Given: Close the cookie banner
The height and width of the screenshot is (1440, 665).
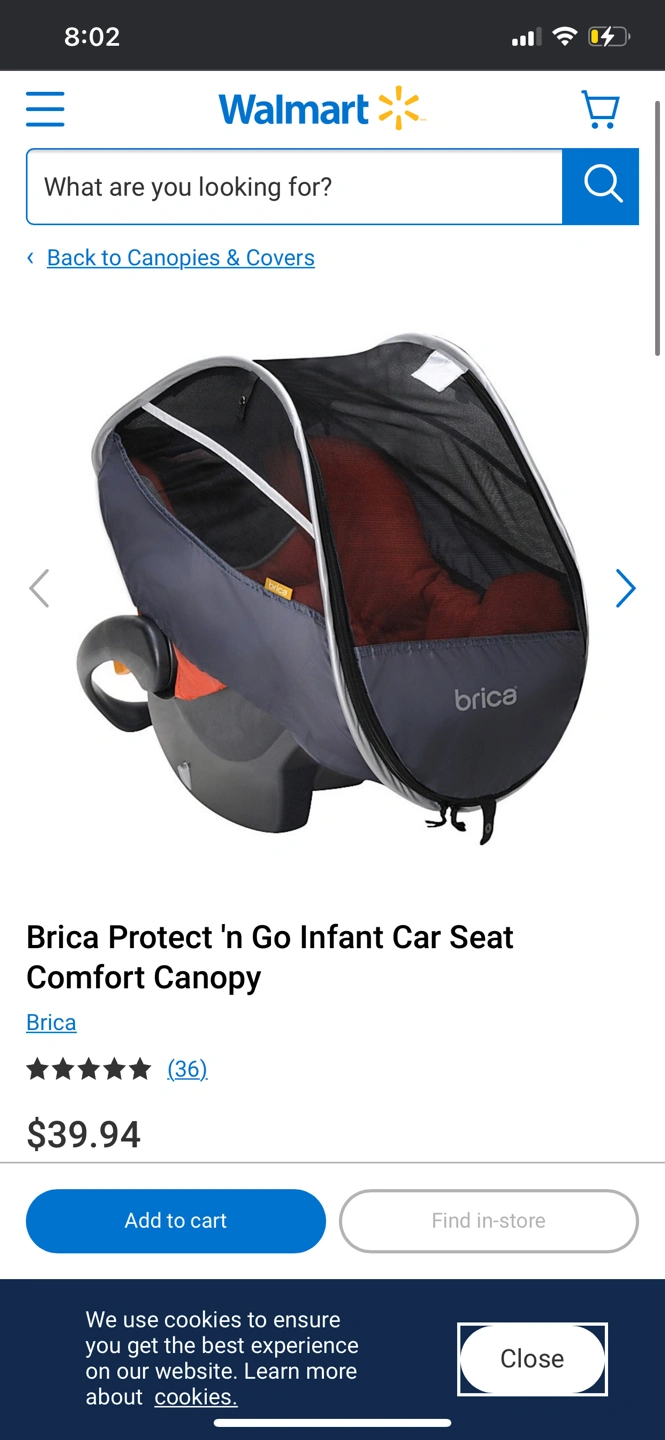Looking at the screenshot, I should pyautogui.click(x=532, y=1359).
